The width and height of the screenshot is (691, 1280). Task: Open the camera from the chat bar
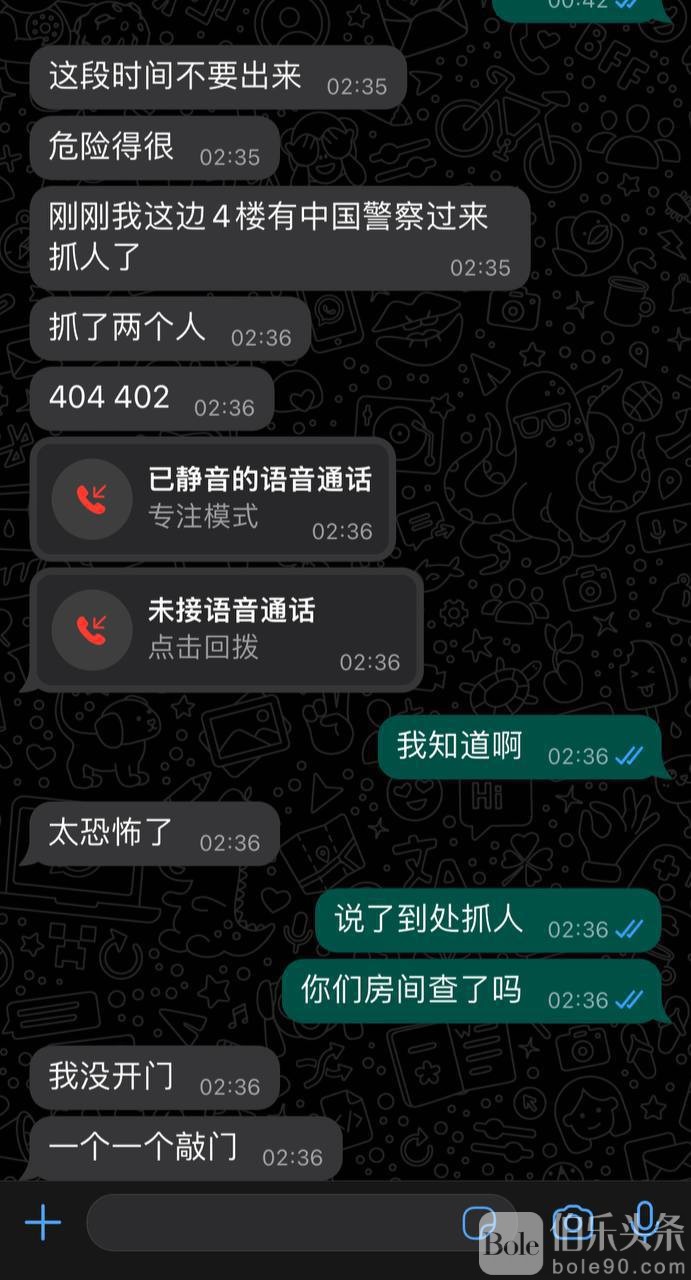click(572, 1222)
